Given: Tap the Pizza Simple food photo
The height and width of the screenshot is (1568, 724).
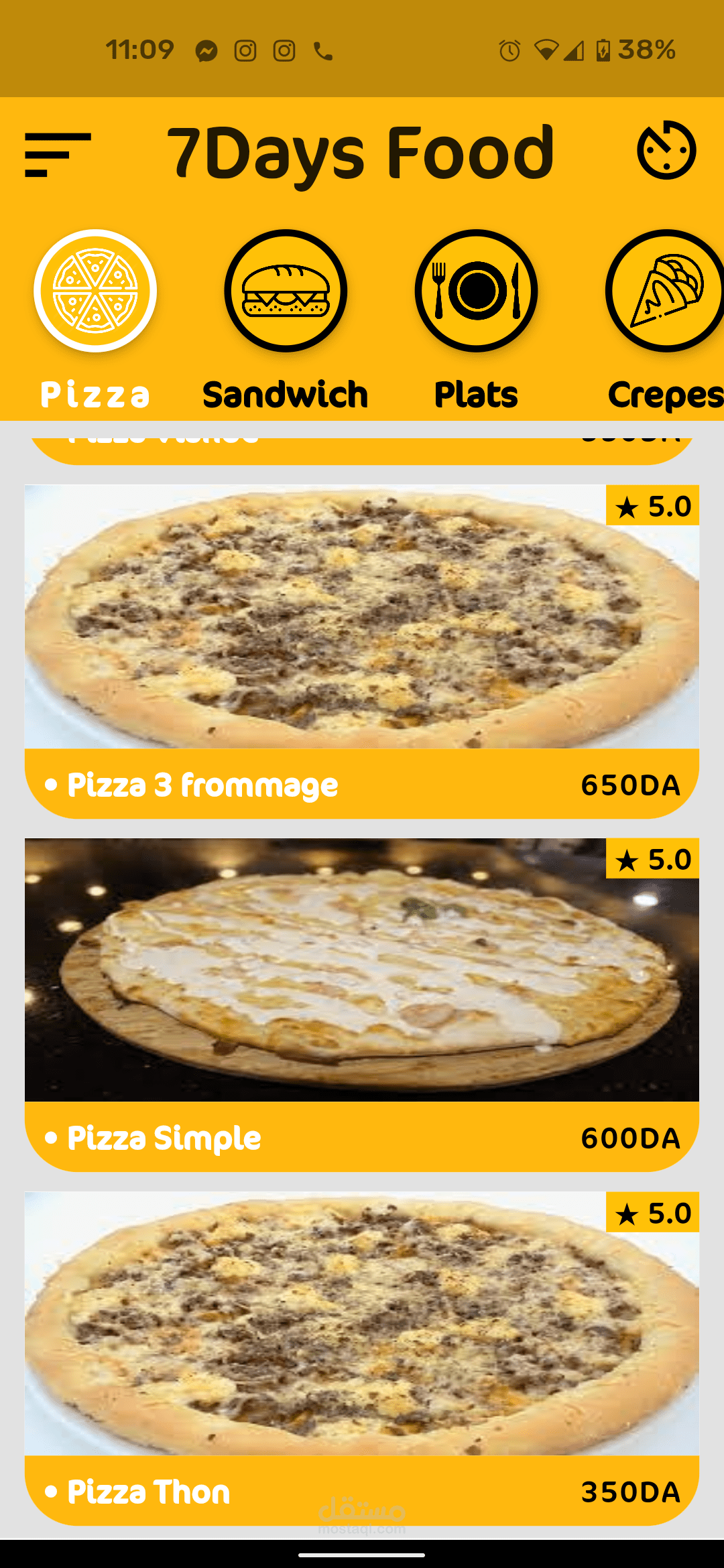Looking at the screenshot, I should (362, 965).
